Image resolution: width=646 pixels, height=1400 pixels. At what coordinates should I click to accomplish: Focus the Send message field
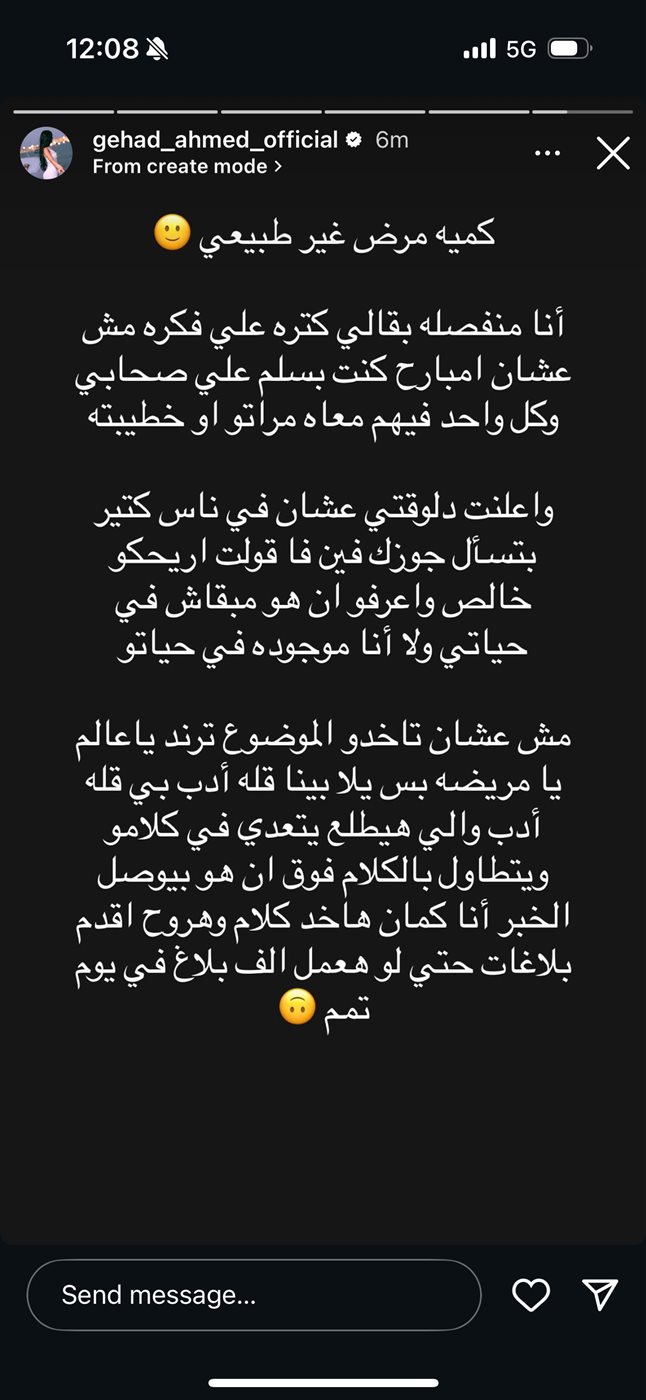(254, 1295)
